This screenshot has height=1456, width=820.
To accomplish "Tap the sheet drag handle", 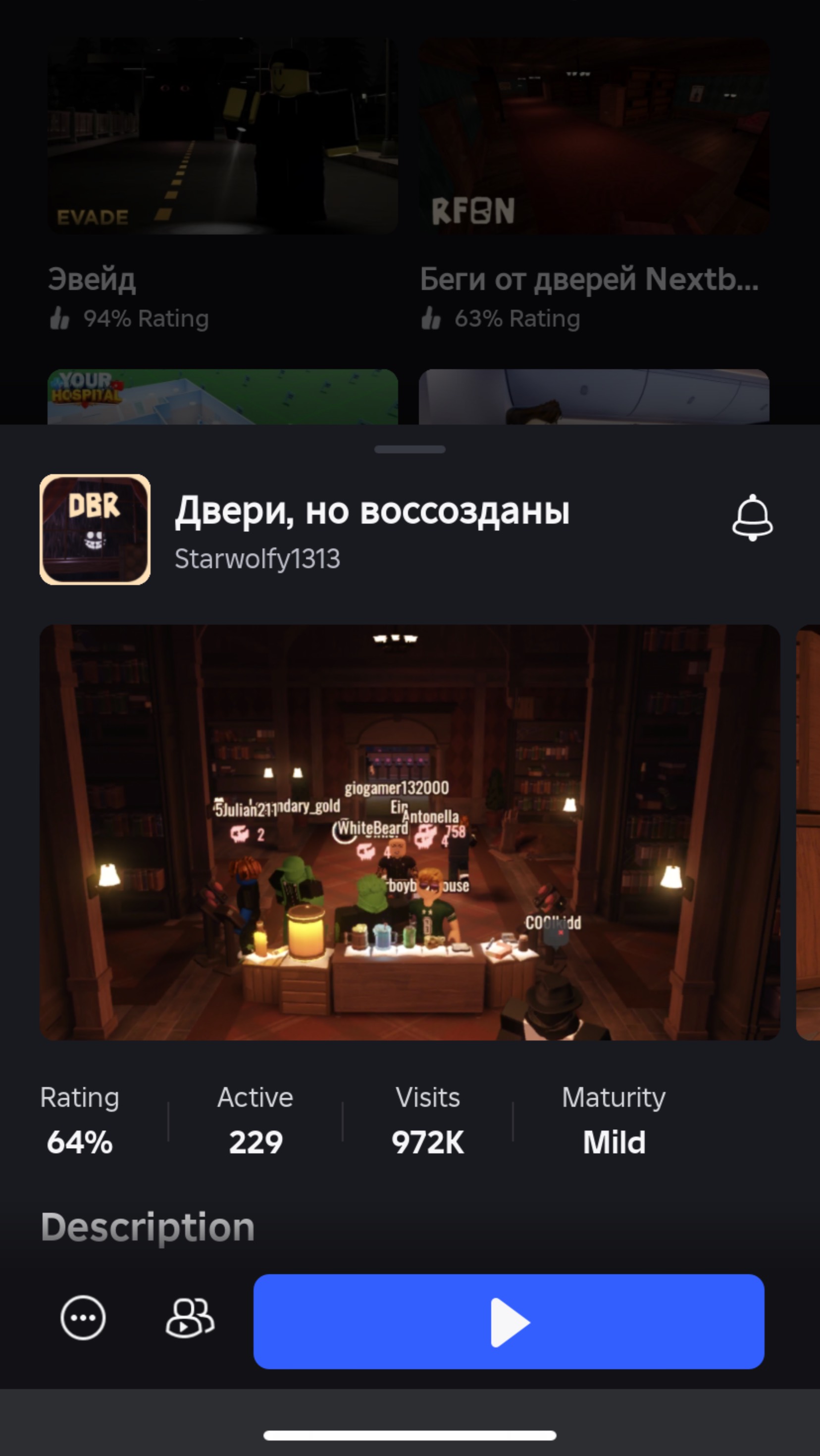I will tap(410, 450).
